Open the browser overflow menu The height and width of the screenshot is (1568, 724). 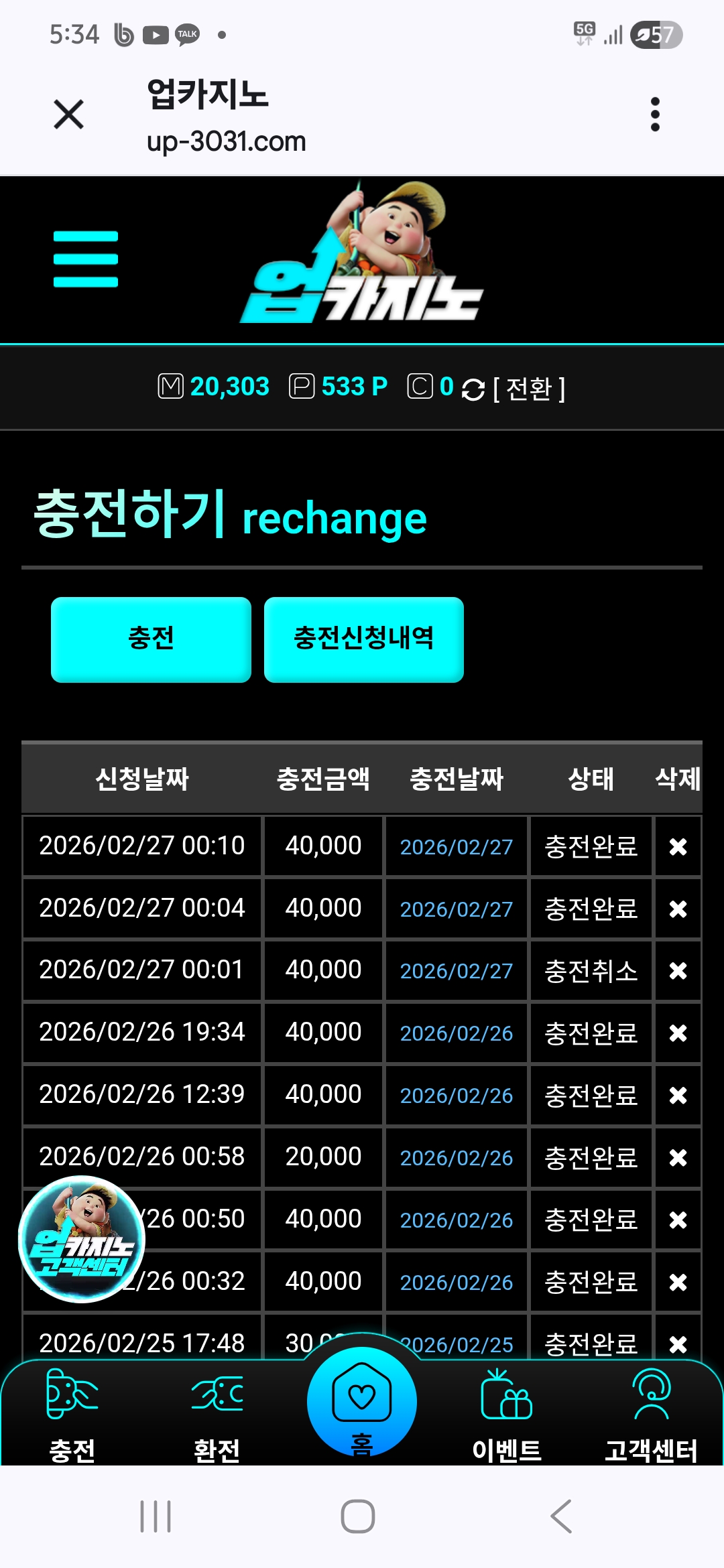tap(655, 114)
